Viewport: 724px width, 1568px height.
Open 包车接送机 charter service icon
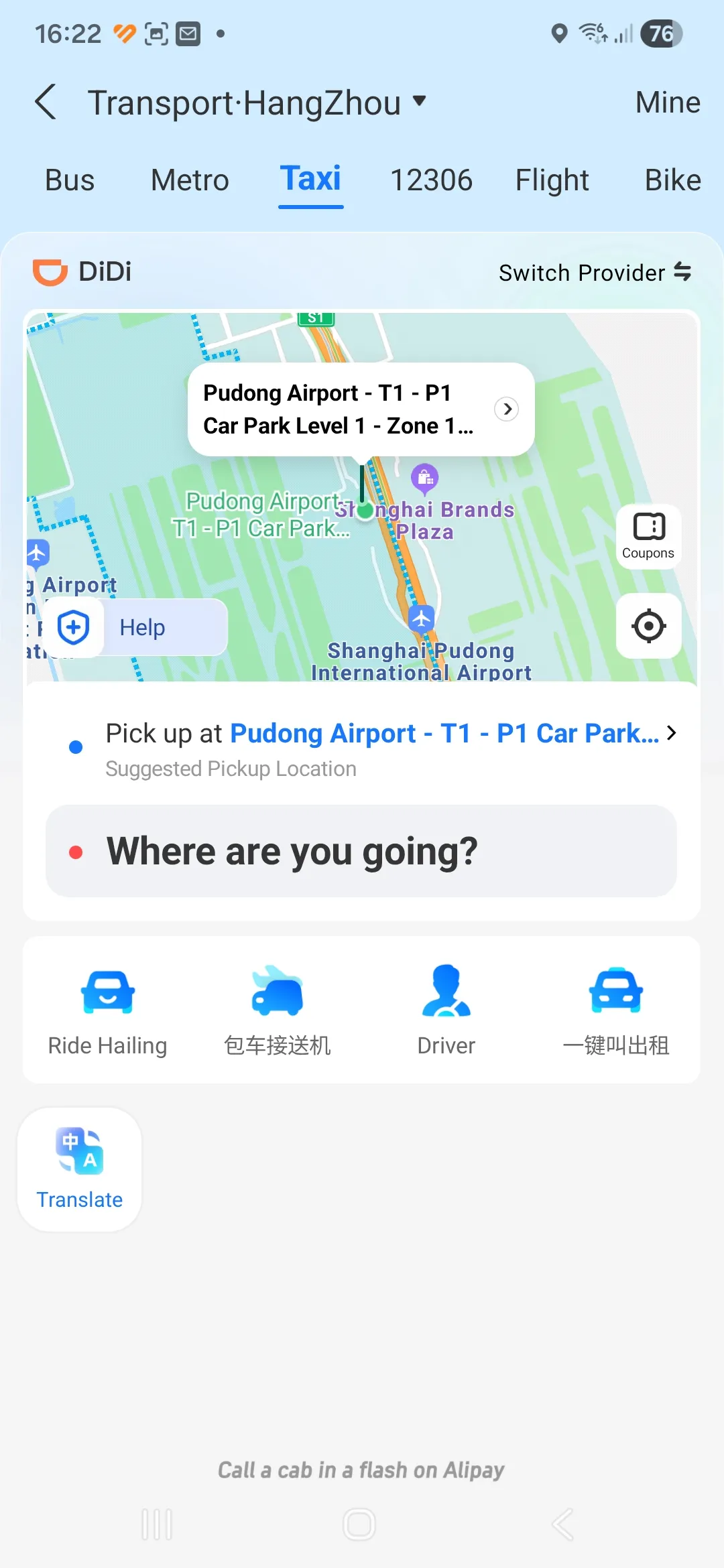276,992
